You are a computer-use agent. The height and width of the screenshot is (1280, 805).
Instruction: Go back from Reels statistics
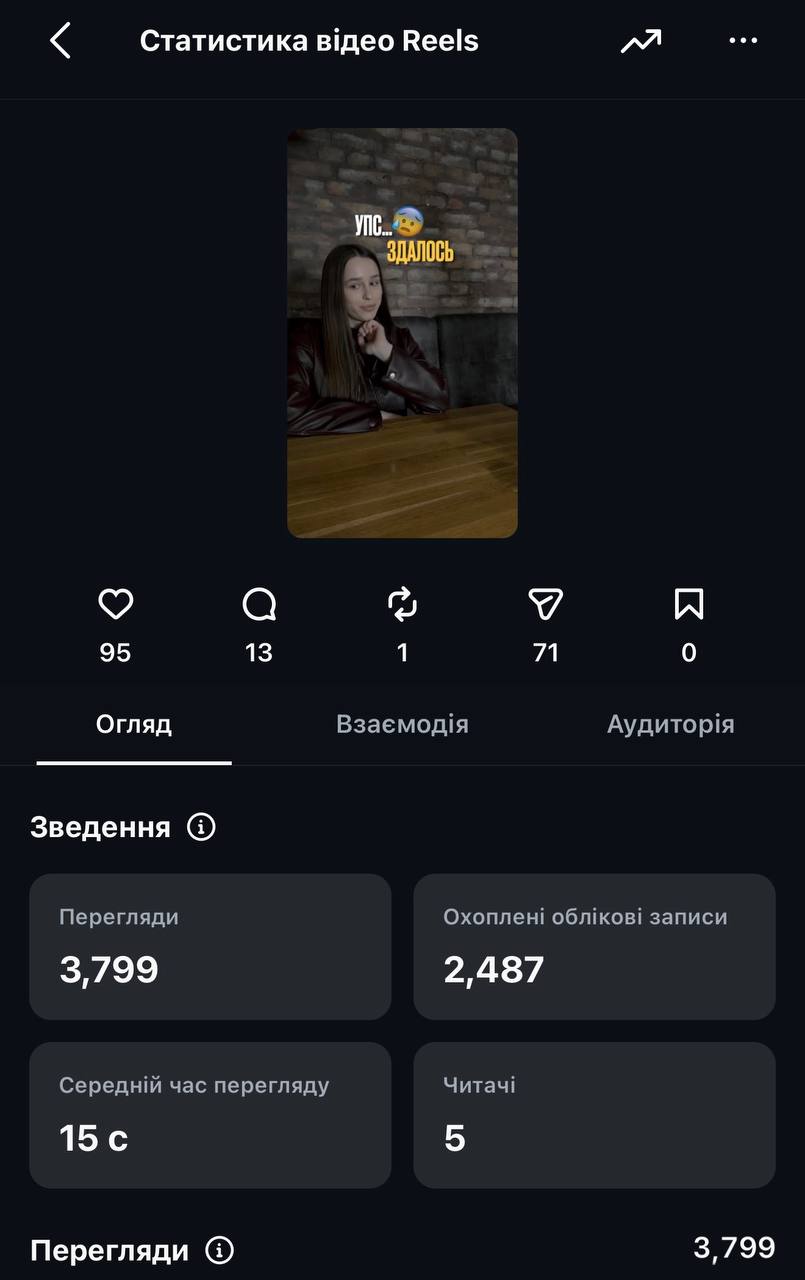coord(61,41)
